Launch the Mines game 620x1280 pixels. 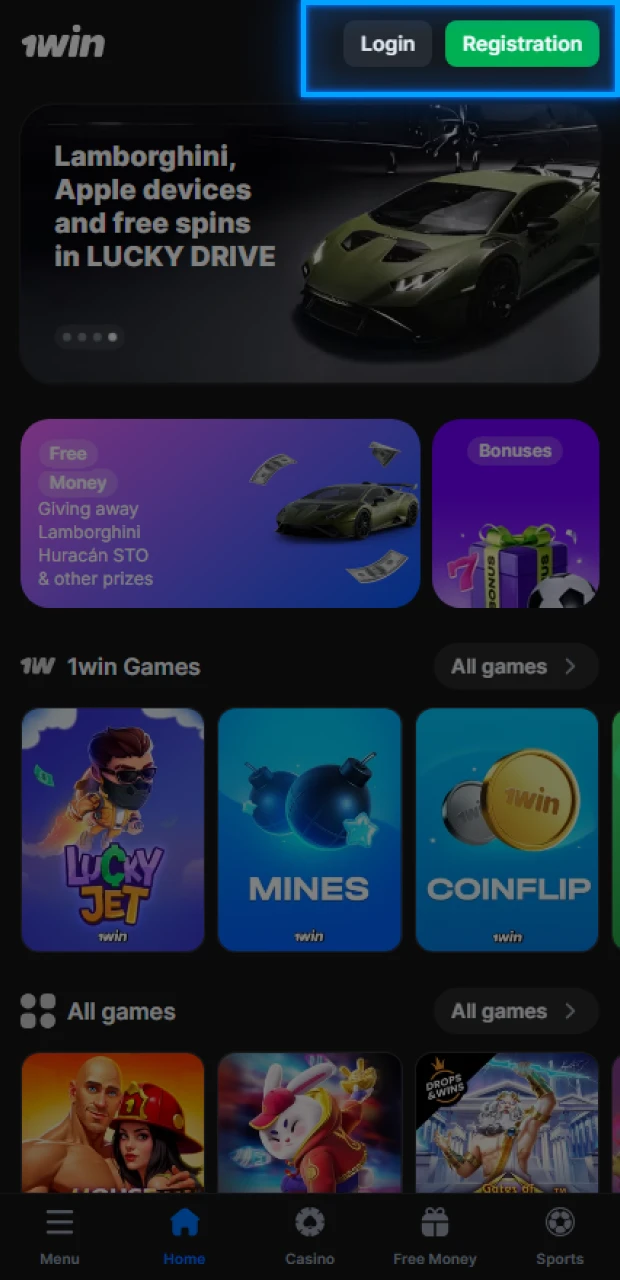click(309, 829)
